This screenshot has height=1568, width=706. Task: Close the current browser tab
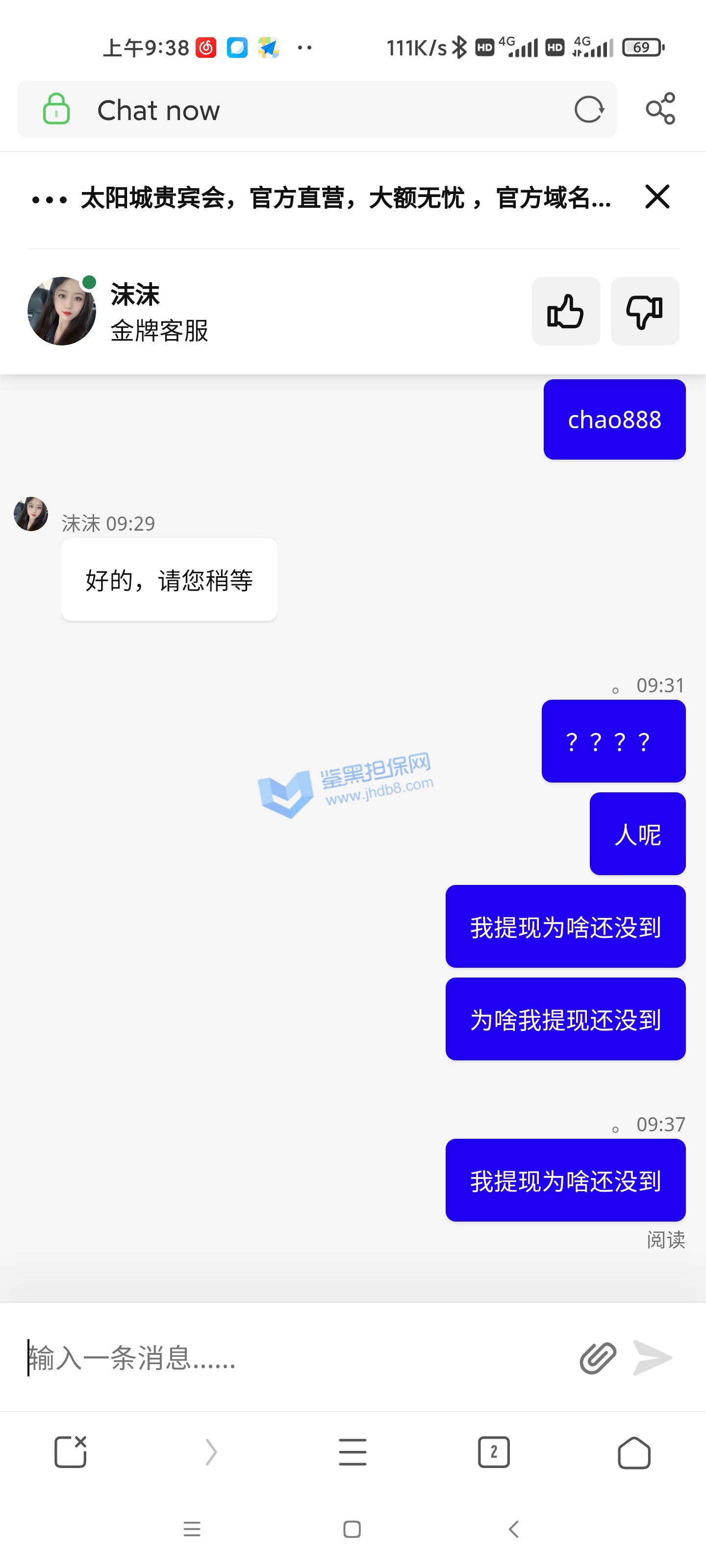coord(71,1452)
